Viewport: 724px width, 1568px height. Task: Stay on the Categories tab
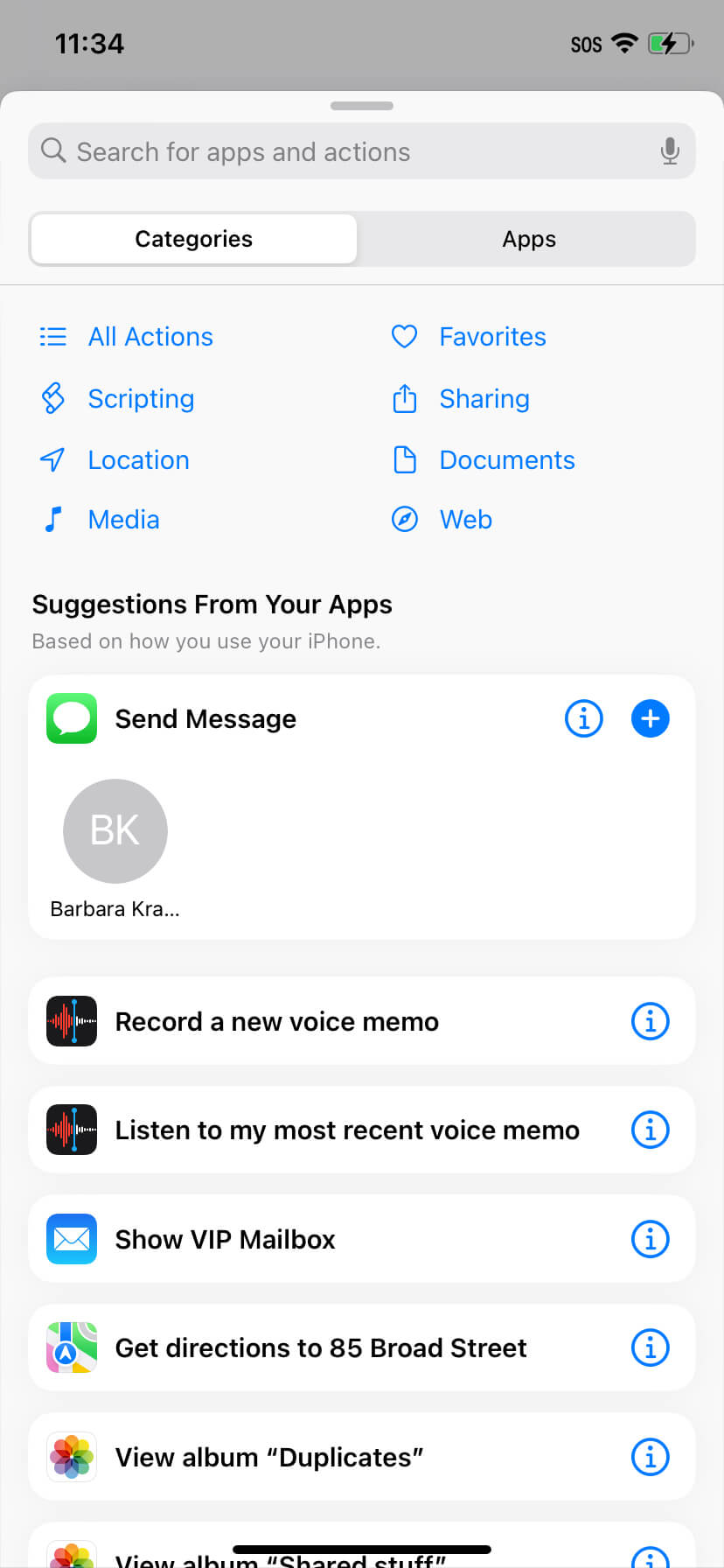pyautogui.click(x=192, y=238)
